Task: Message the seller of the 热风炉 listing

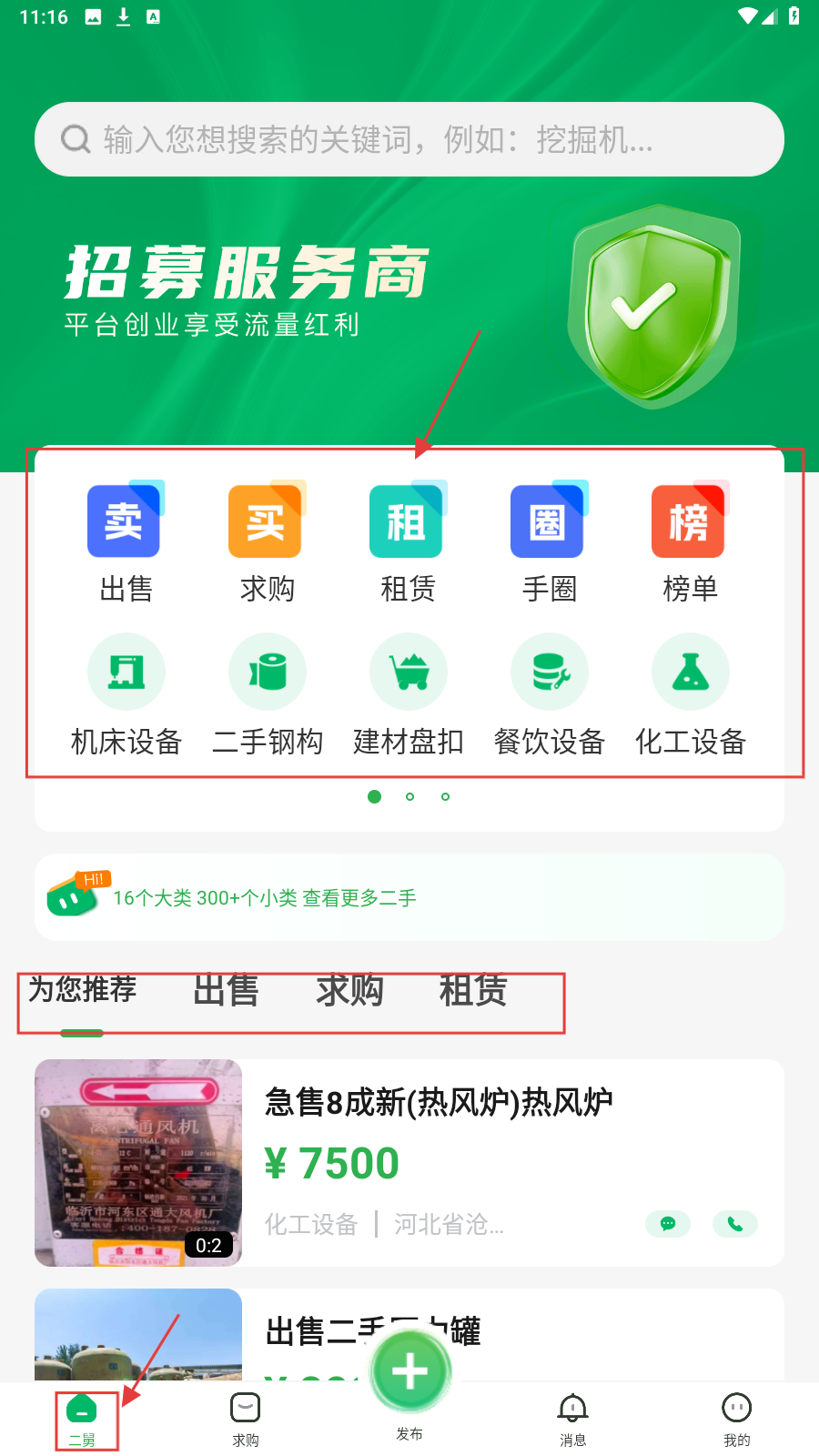Action: click(668, 1224)
